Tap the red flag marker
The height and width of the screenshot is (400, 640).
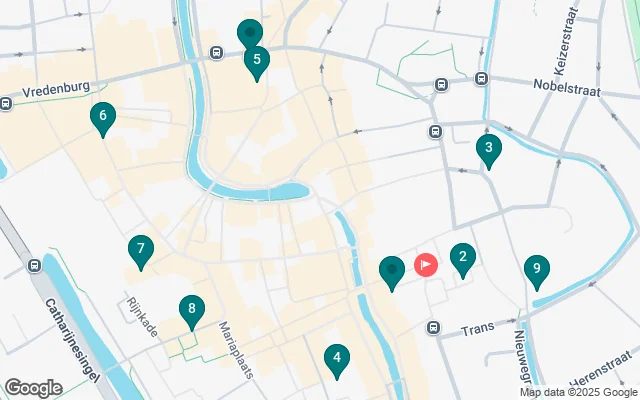(x=426, y=265)
